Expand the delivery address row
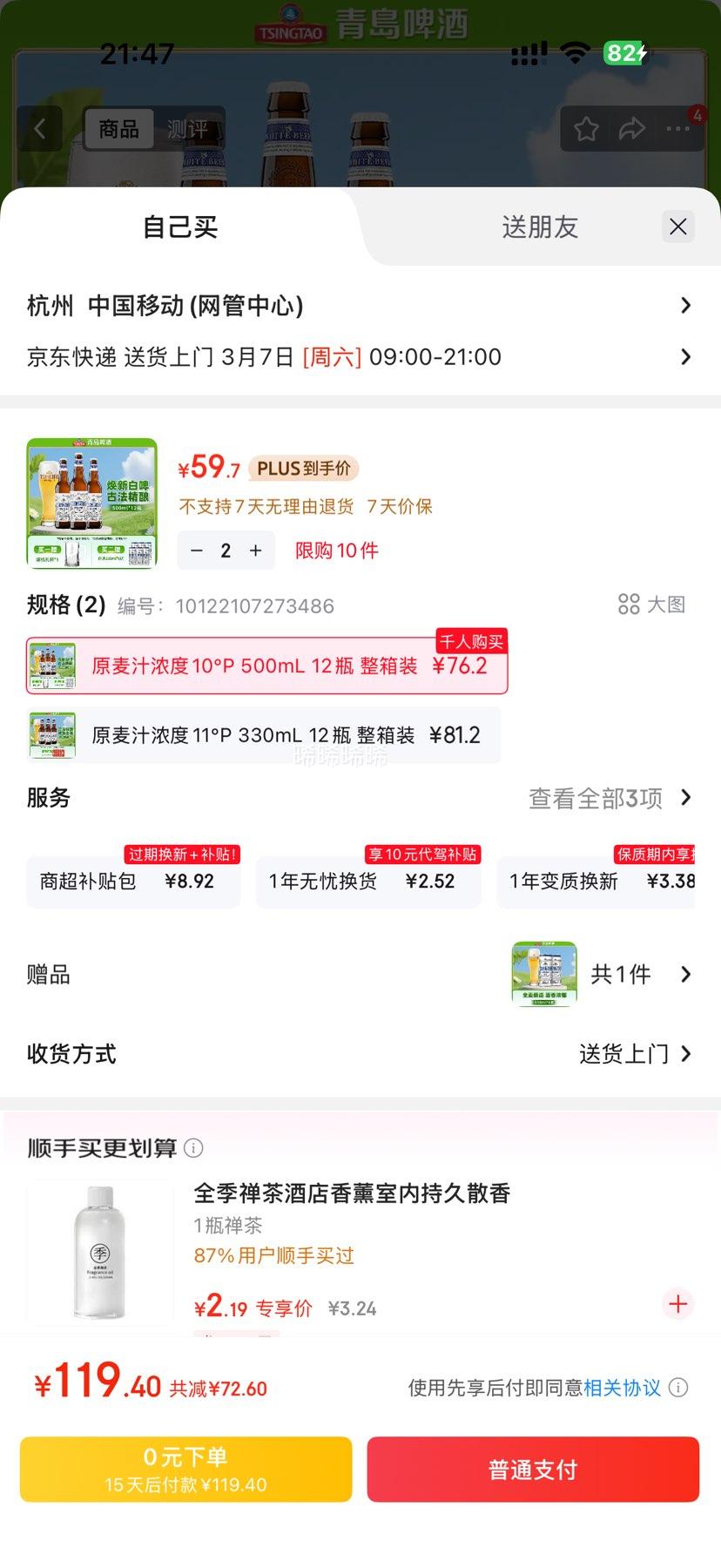This screenshot has height=1568, width=721. 360,305
